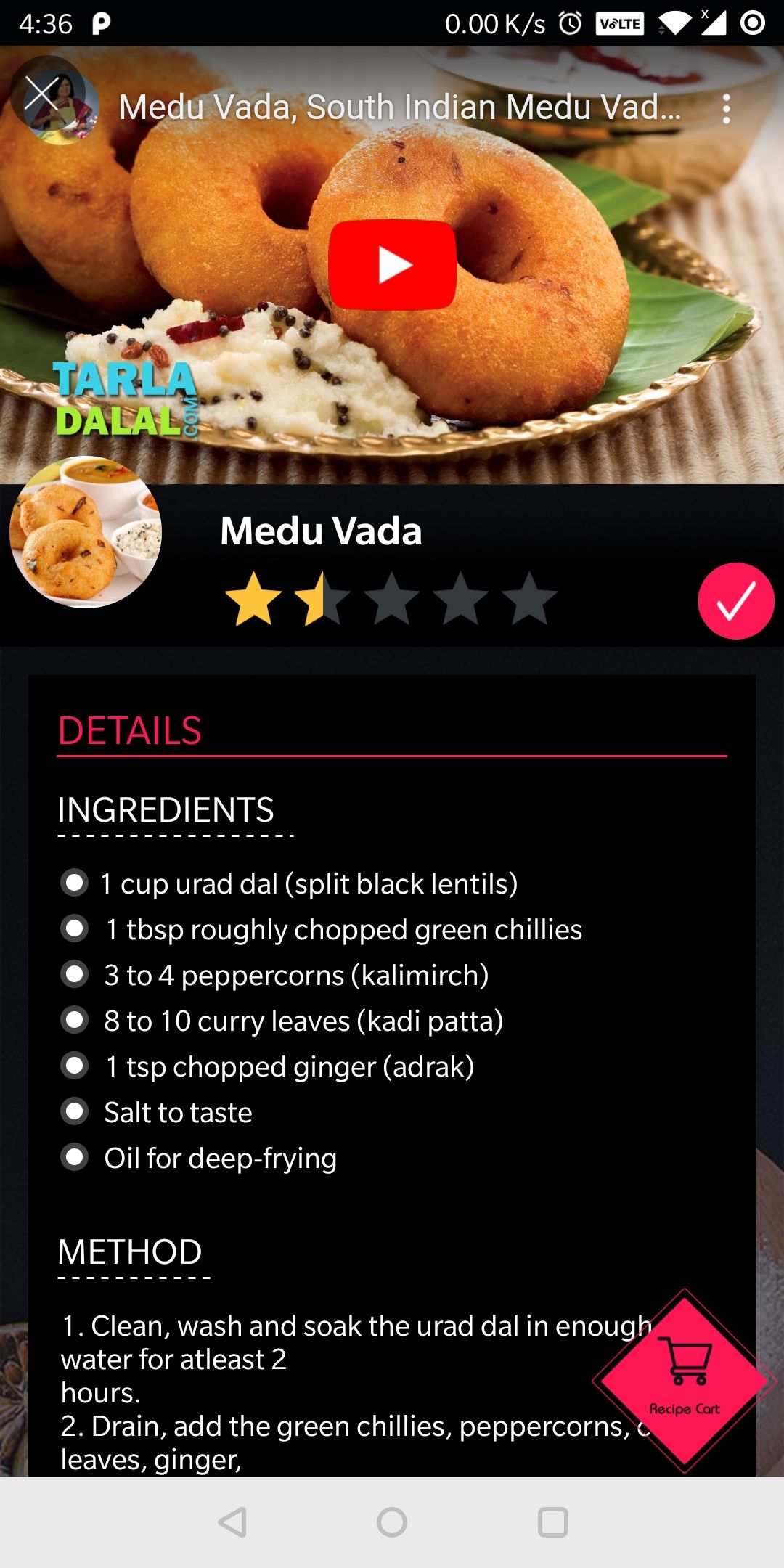
Task: Tap the pink checkmark button
Action: point(736,601)
